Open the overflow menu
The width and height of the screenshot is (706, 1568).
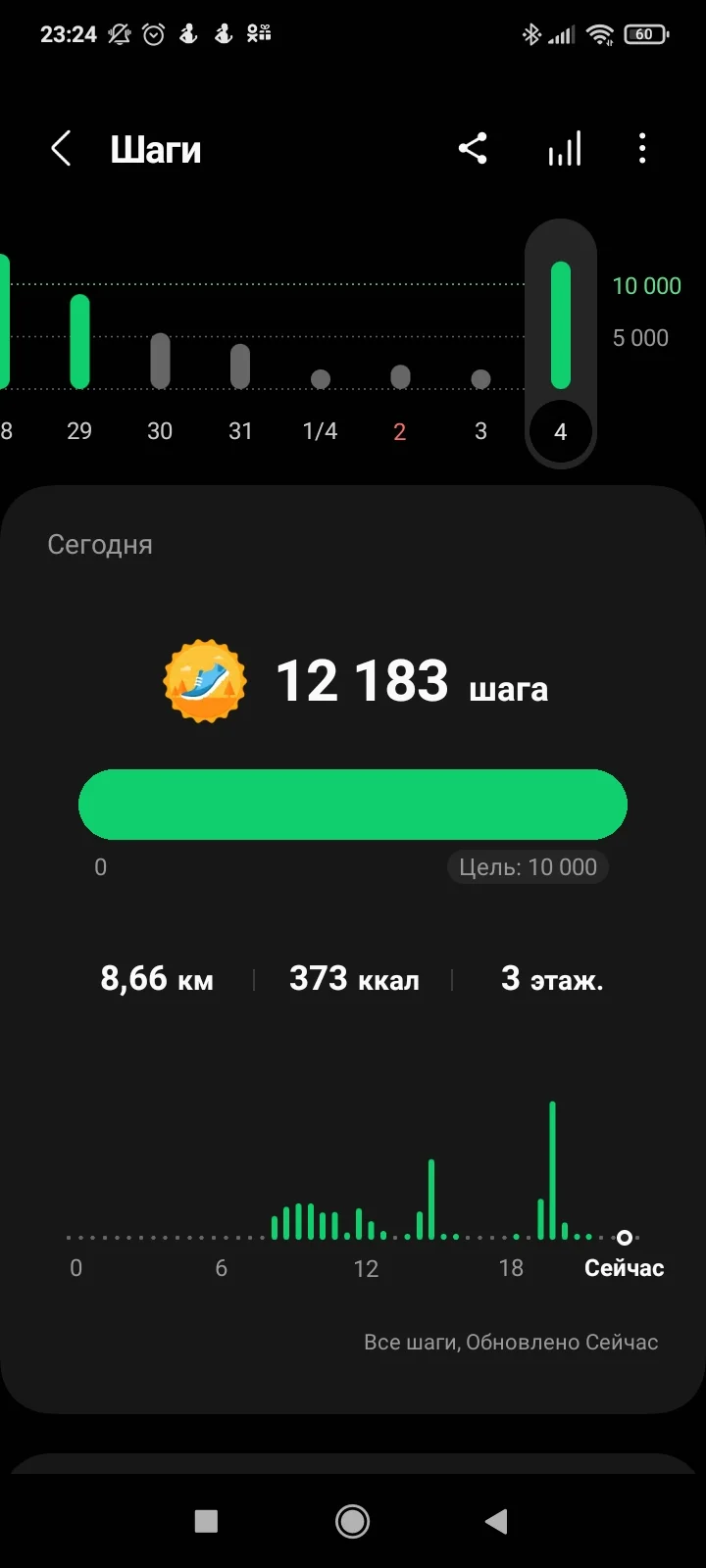tap(642, 150)
